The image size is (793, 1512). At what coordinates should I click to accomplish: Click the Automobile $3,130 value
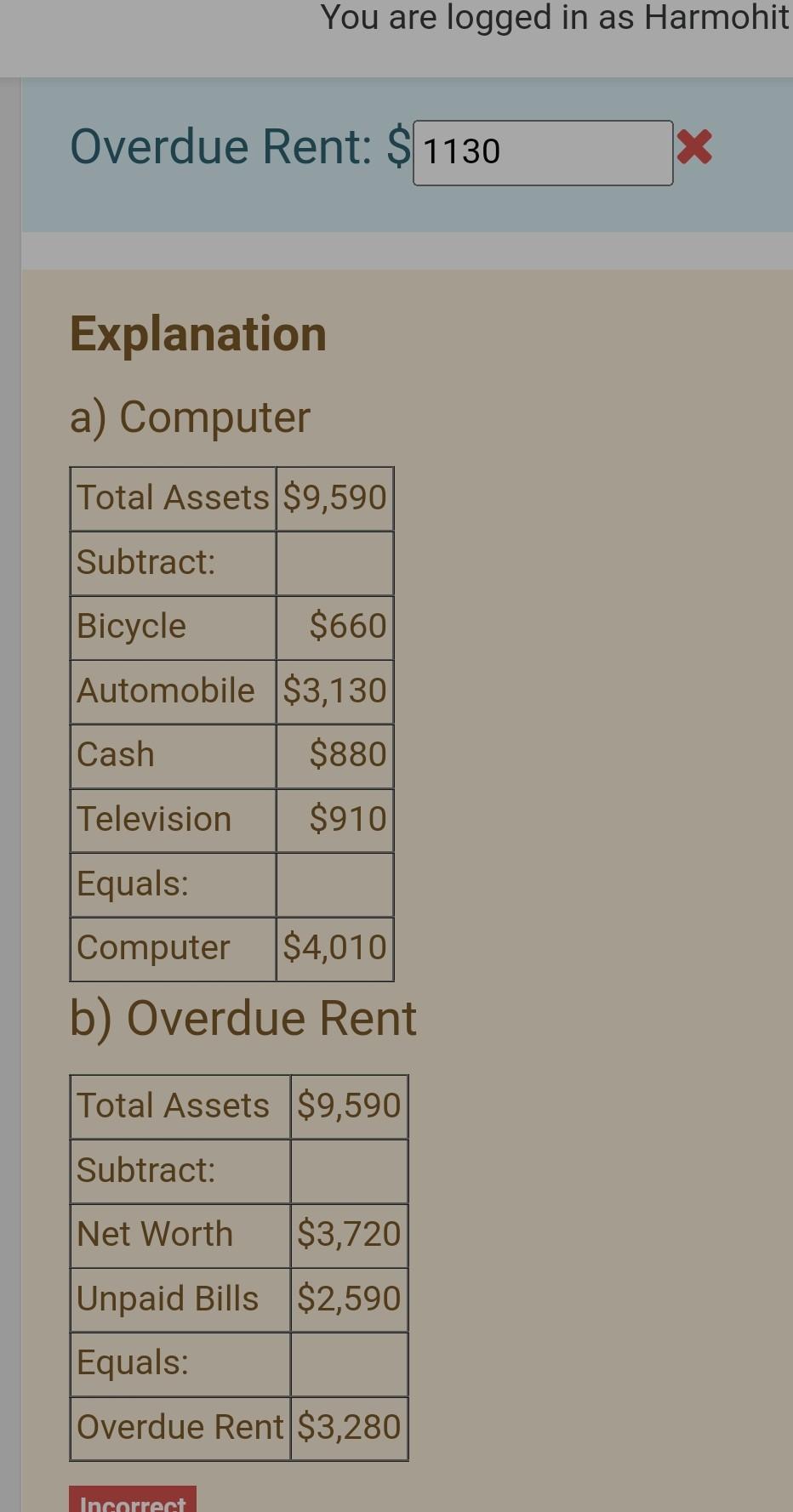(333, 691)
